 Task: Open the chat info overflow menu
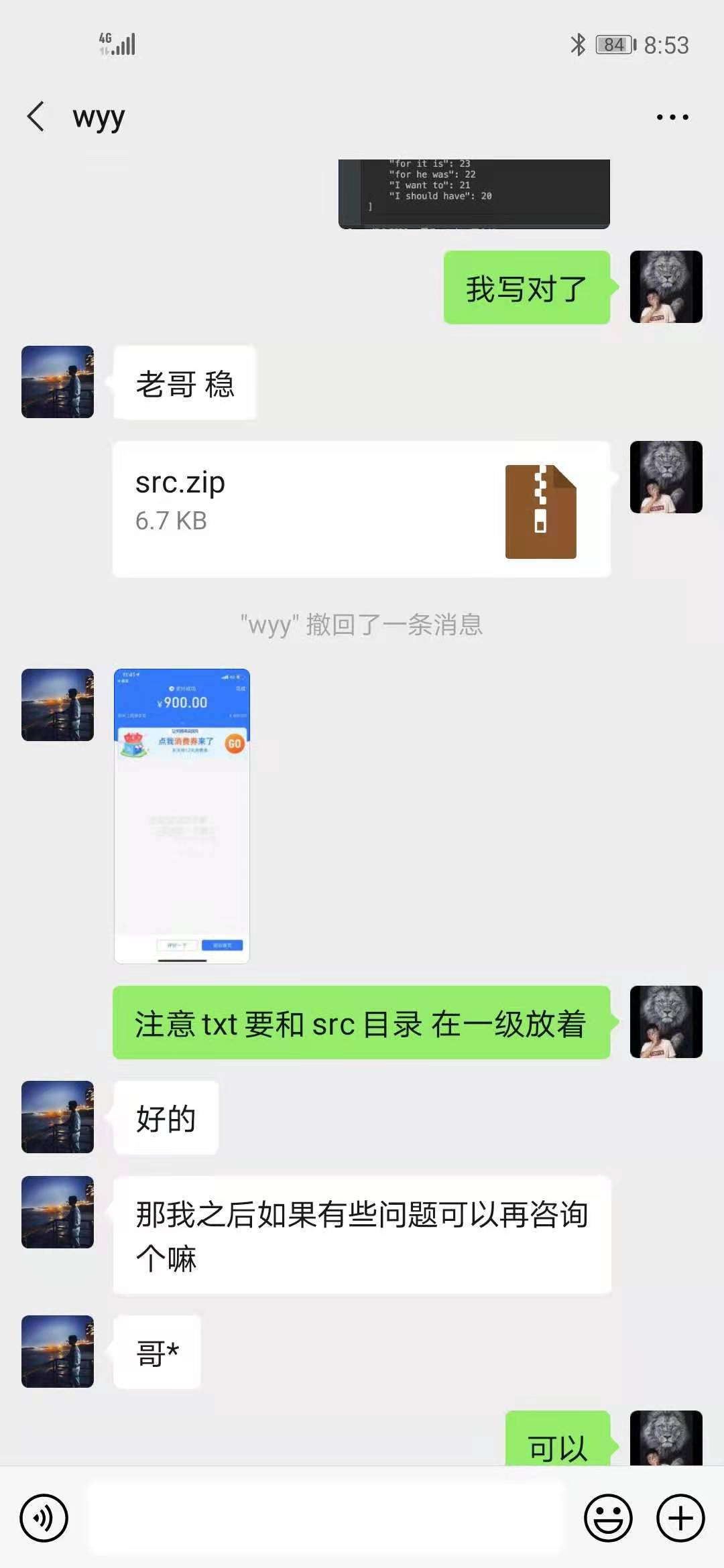[x=672, y=117]
